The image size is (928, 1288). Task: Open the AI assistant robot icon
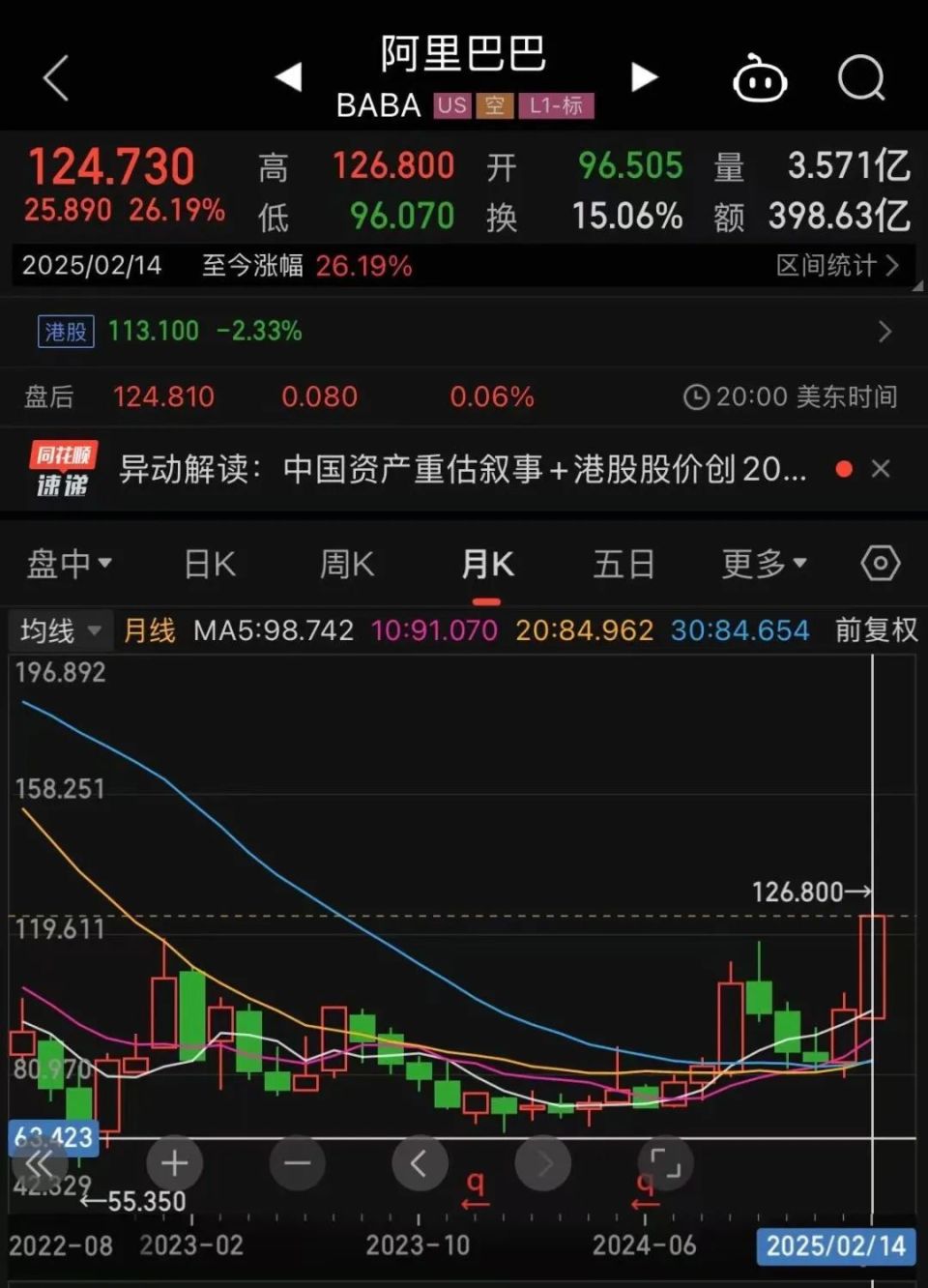point(760,80)
